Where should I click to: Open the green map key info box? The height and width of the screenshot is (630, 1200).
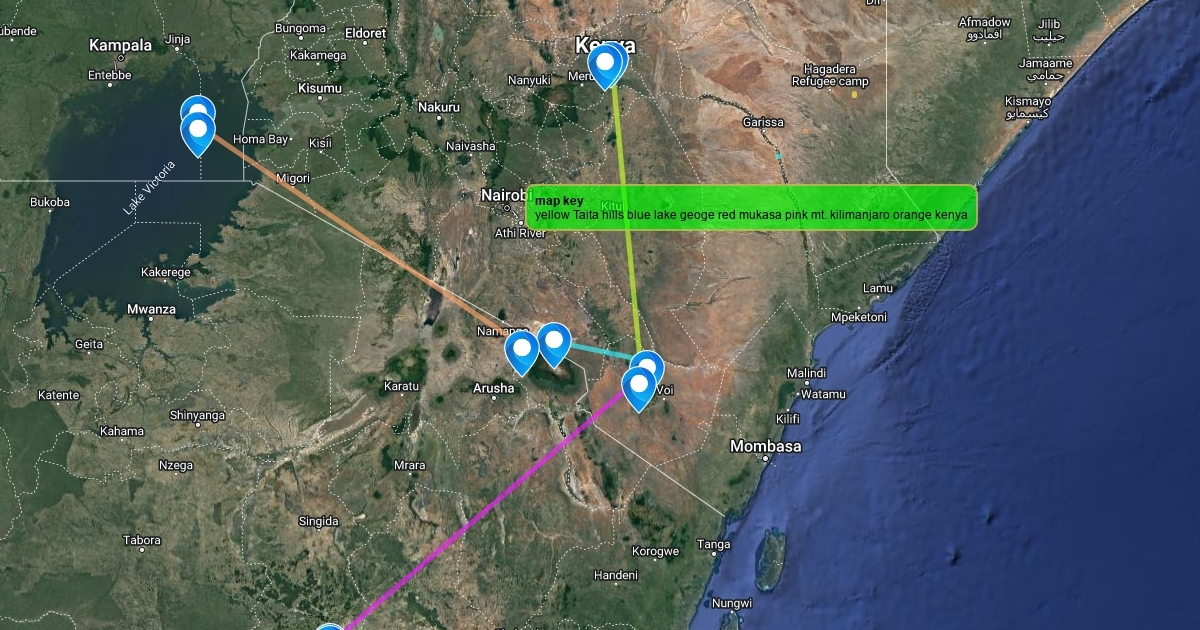750,207
